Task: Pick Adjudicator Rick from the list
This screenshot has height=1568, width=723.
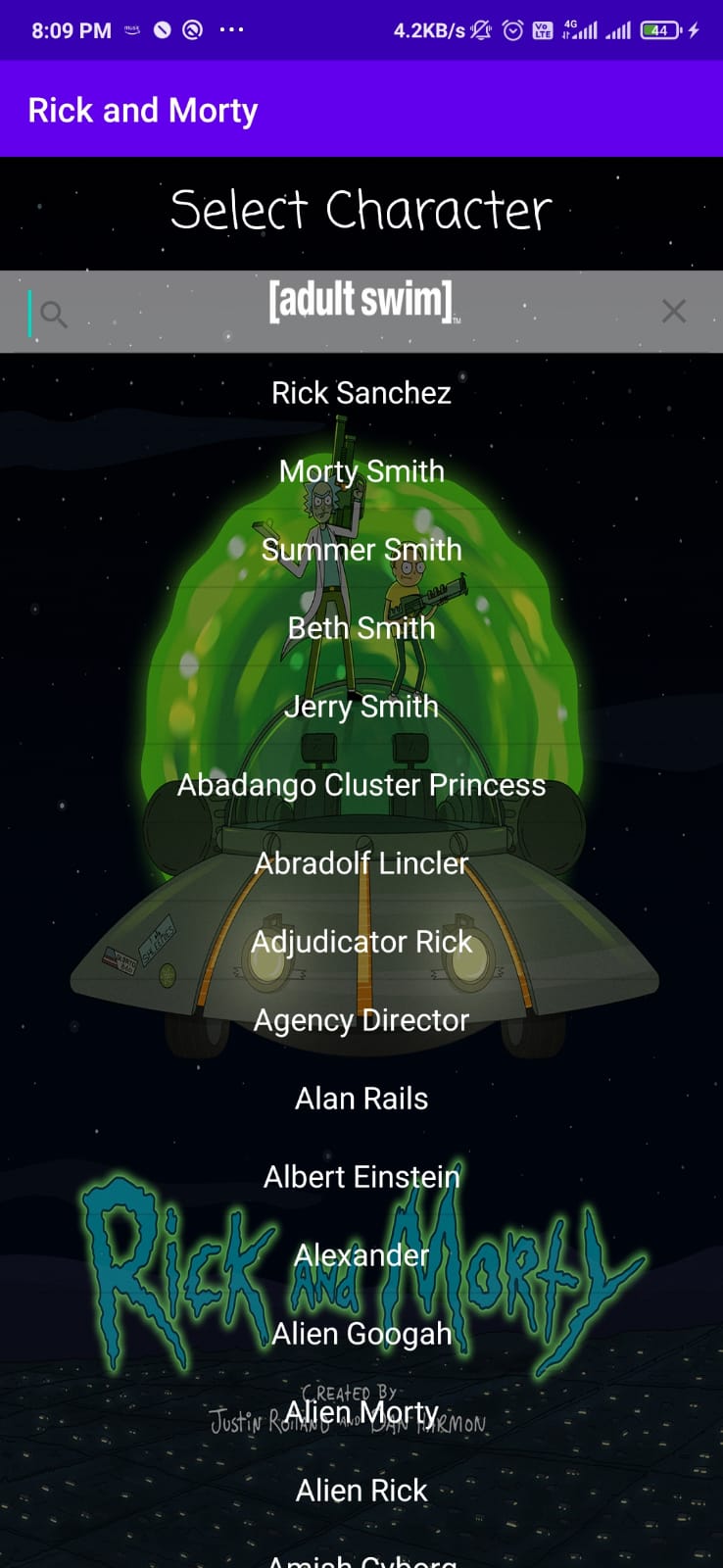Action: click(x=361, y=941)
